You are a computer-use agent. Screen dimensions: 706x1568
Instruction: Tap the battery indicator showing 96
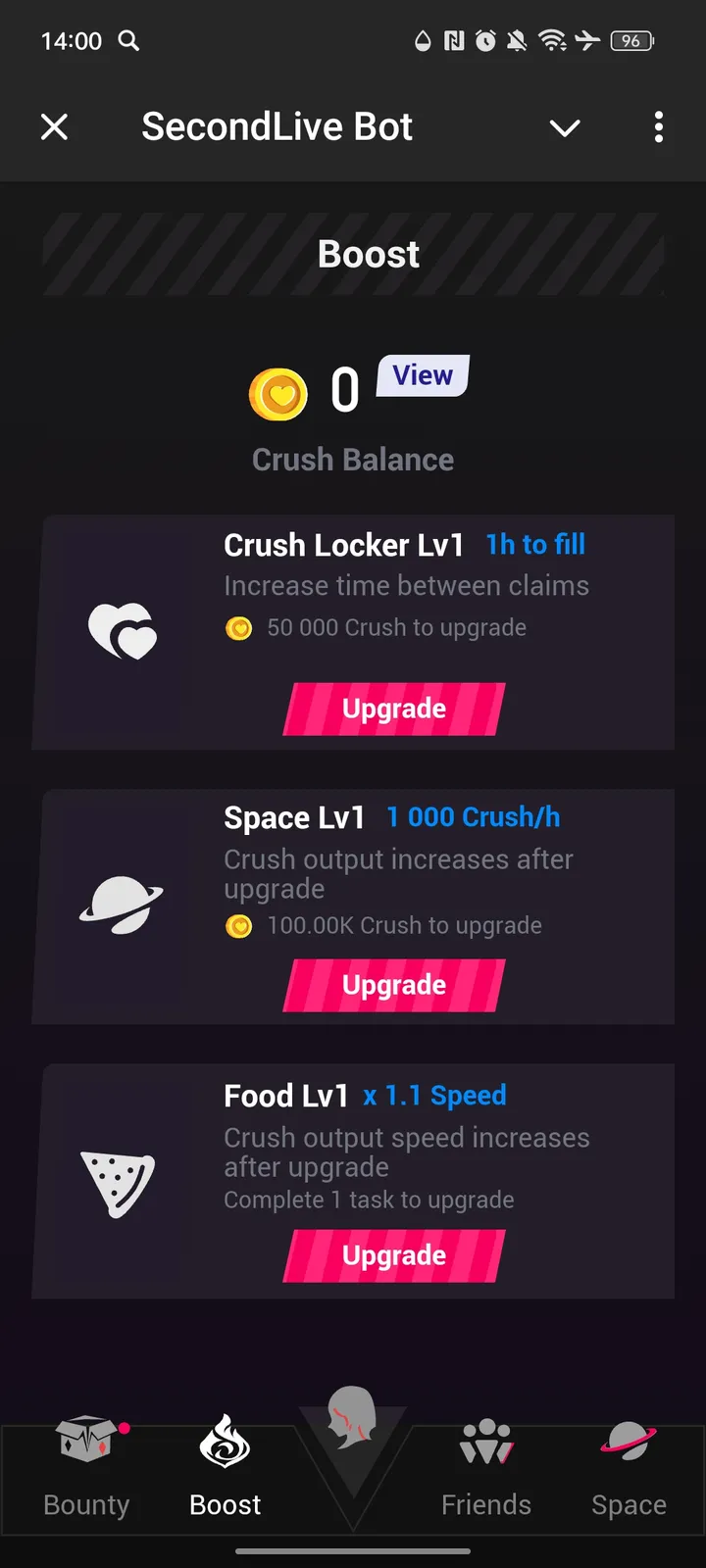(x=632, y=41)
